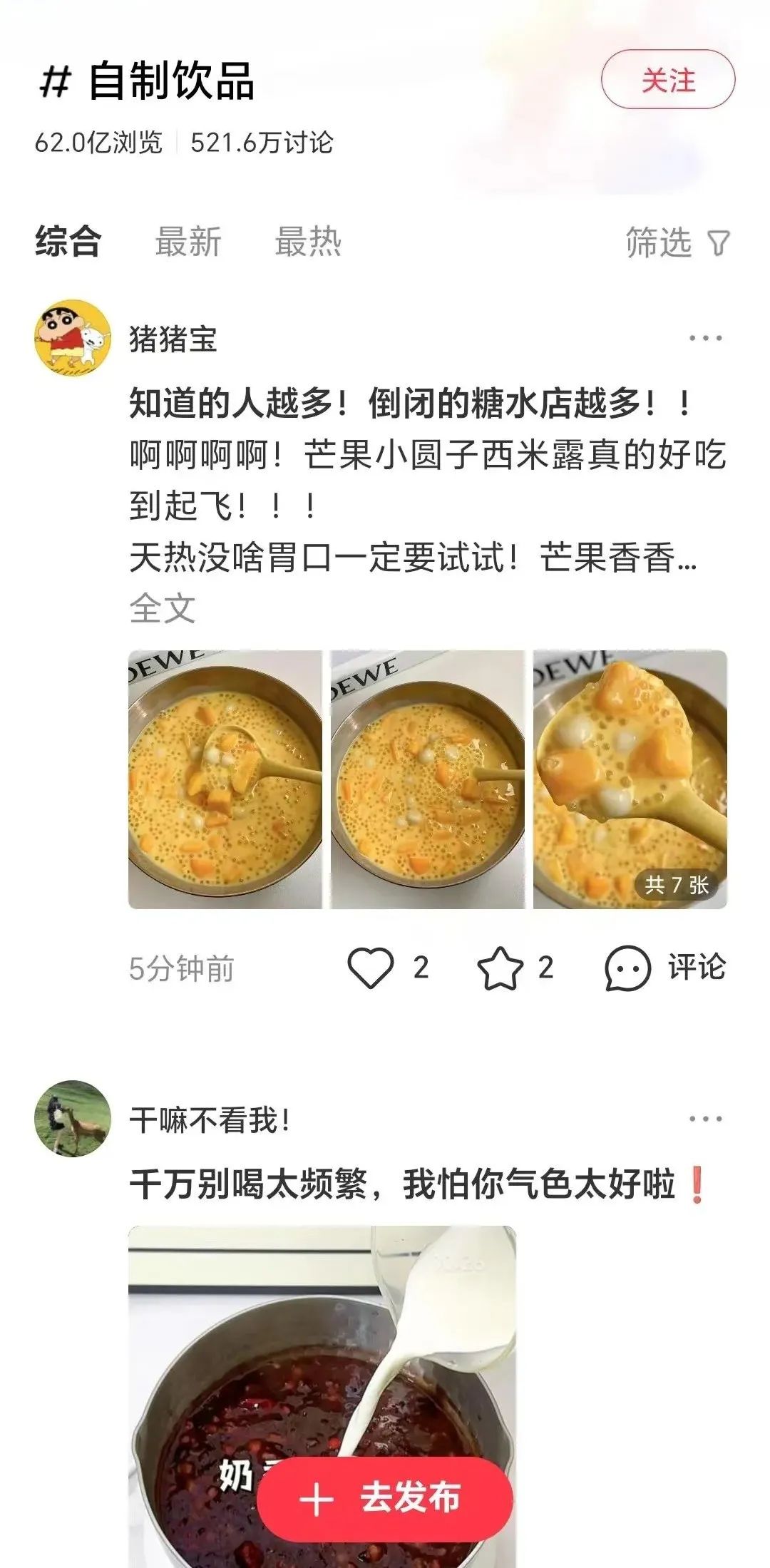This screenshot has height=1568, width=770.
Task: Open overflow menu on 干嘛不看我!'s post
Action: tap(705, 1119)
